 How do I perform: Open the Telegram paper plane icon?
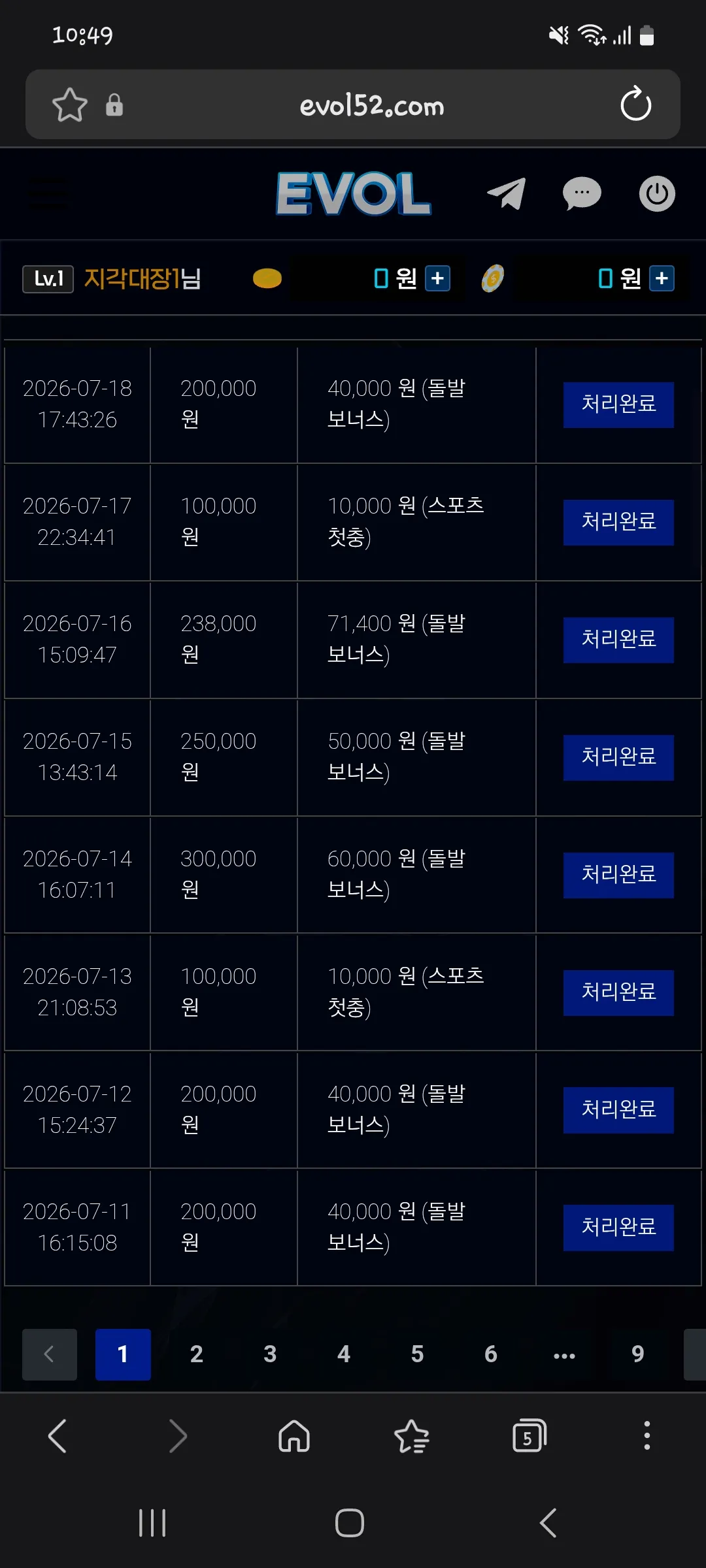pyautogui.click(x=507, y=194)
